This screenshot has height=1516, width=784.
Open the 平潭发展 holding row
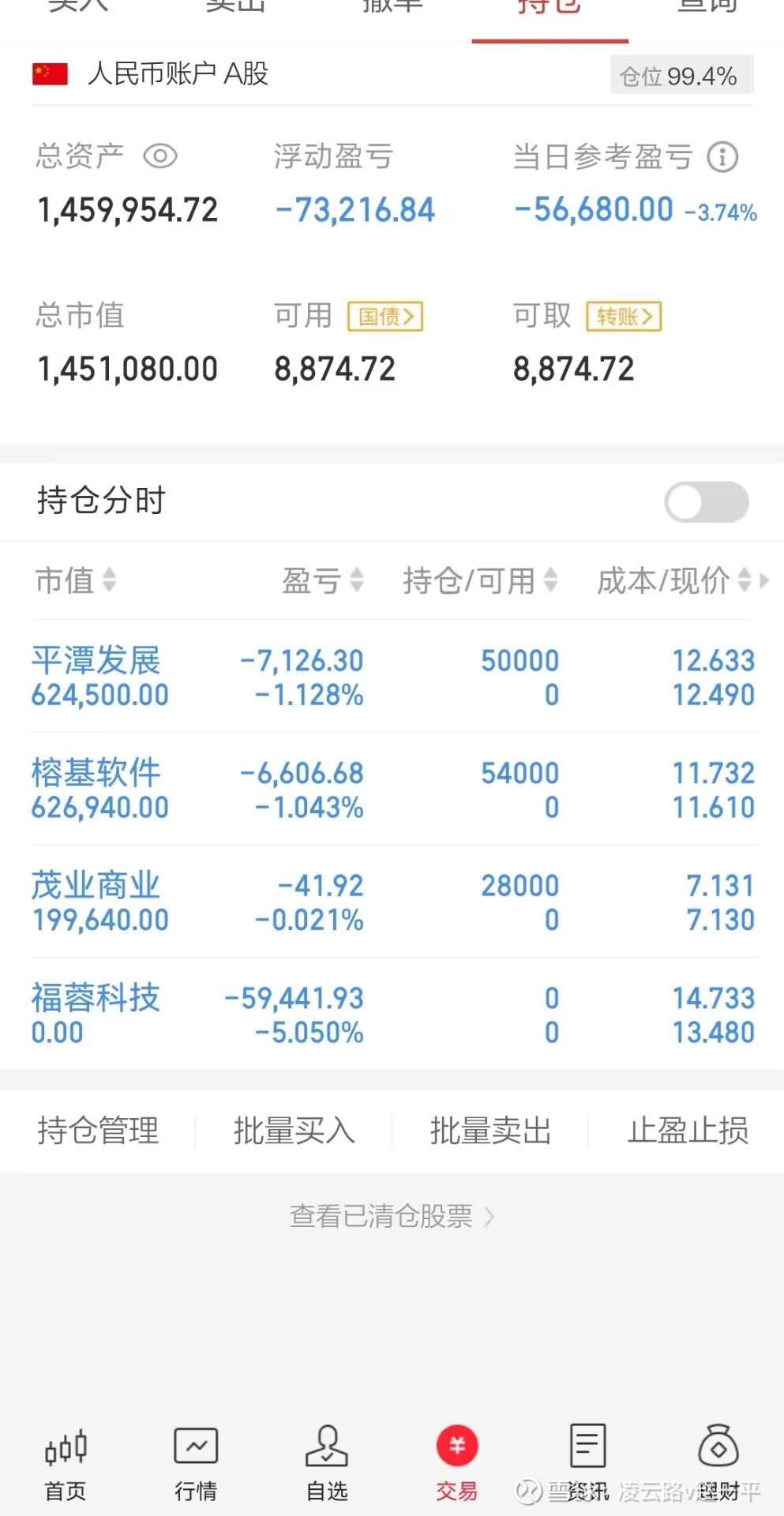(392, 677)
